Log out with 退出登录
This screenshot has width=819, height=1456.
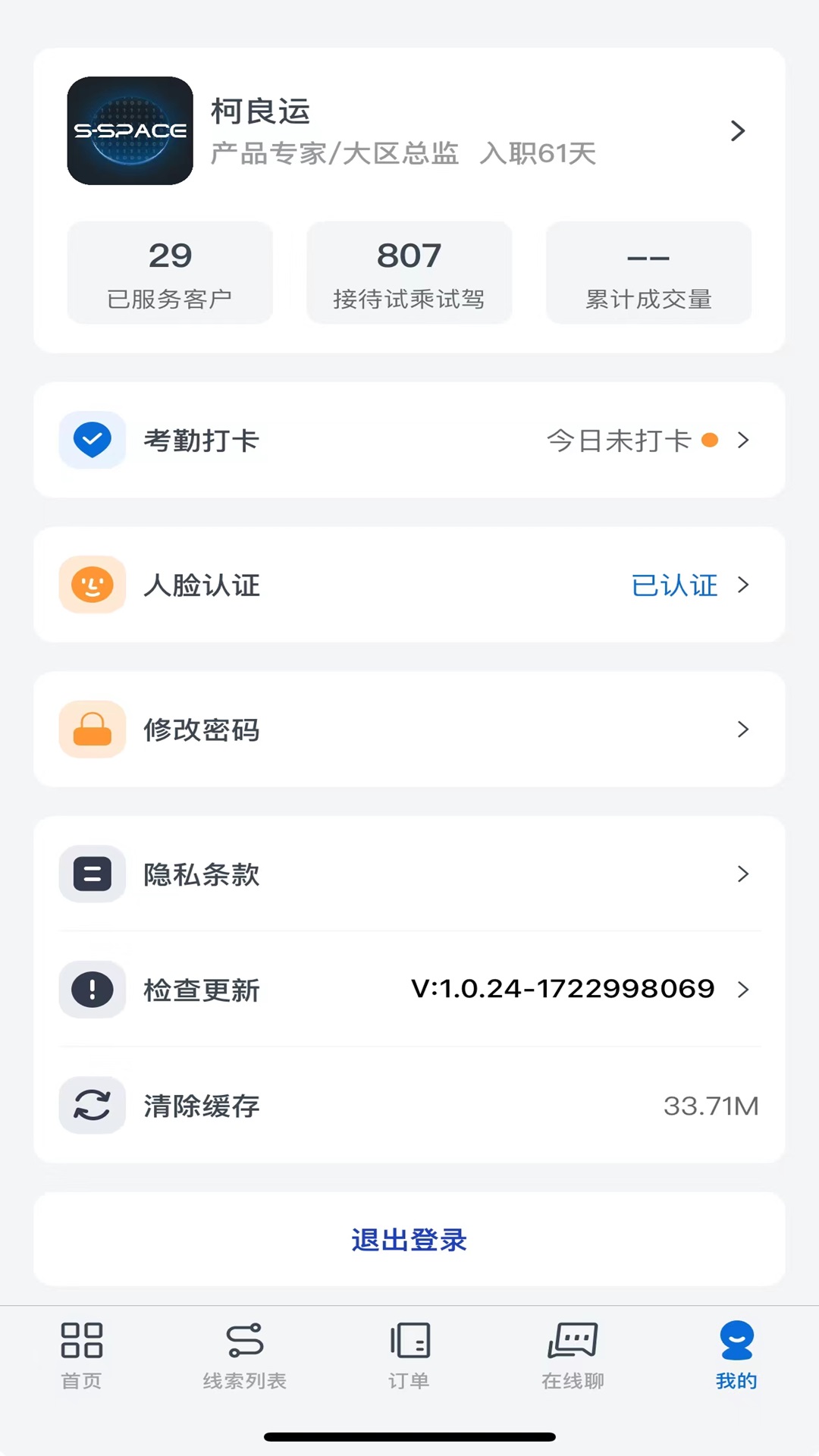[x=409, y=1240]
